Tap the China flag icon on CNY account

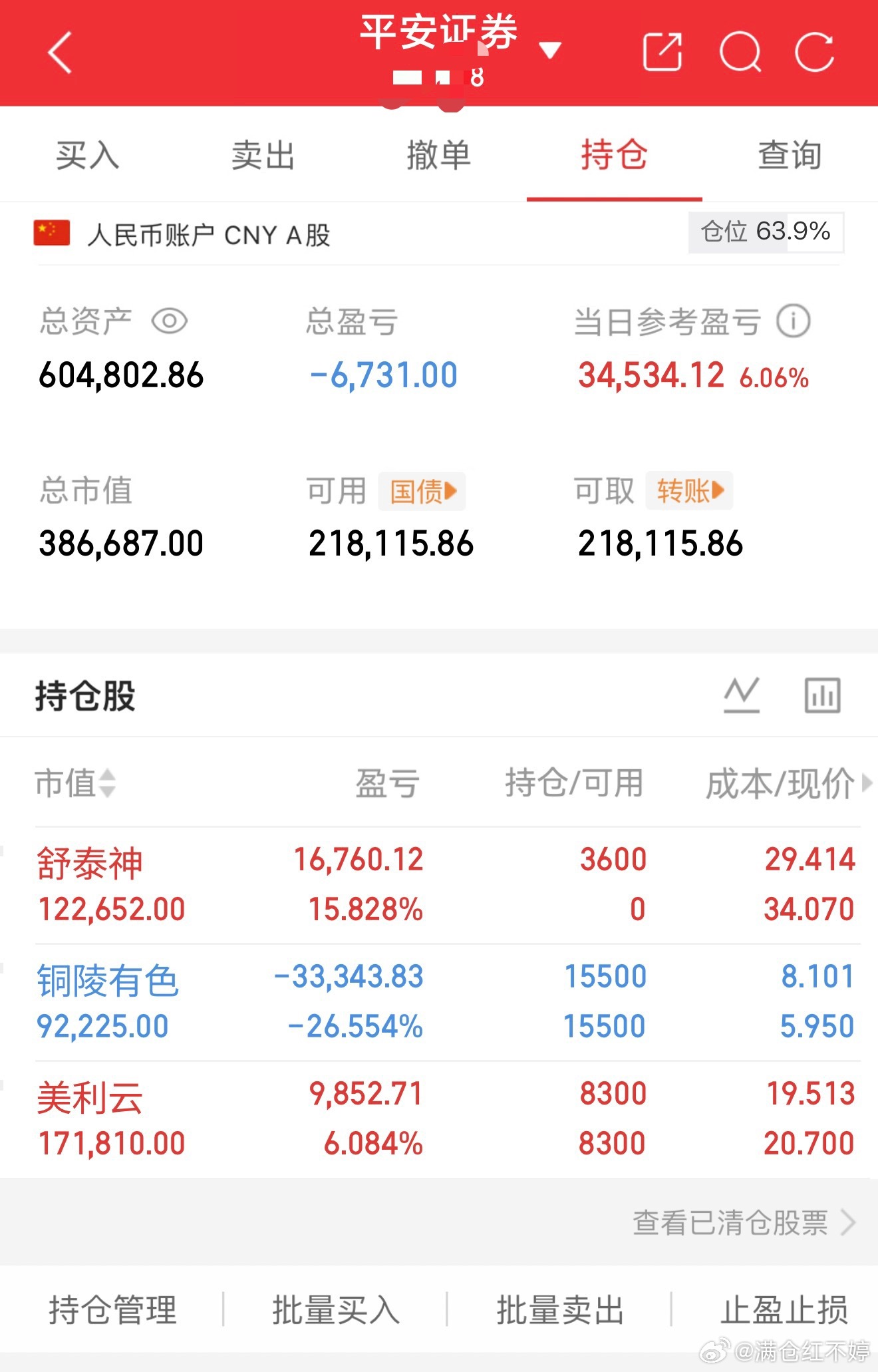click(52, 234)
